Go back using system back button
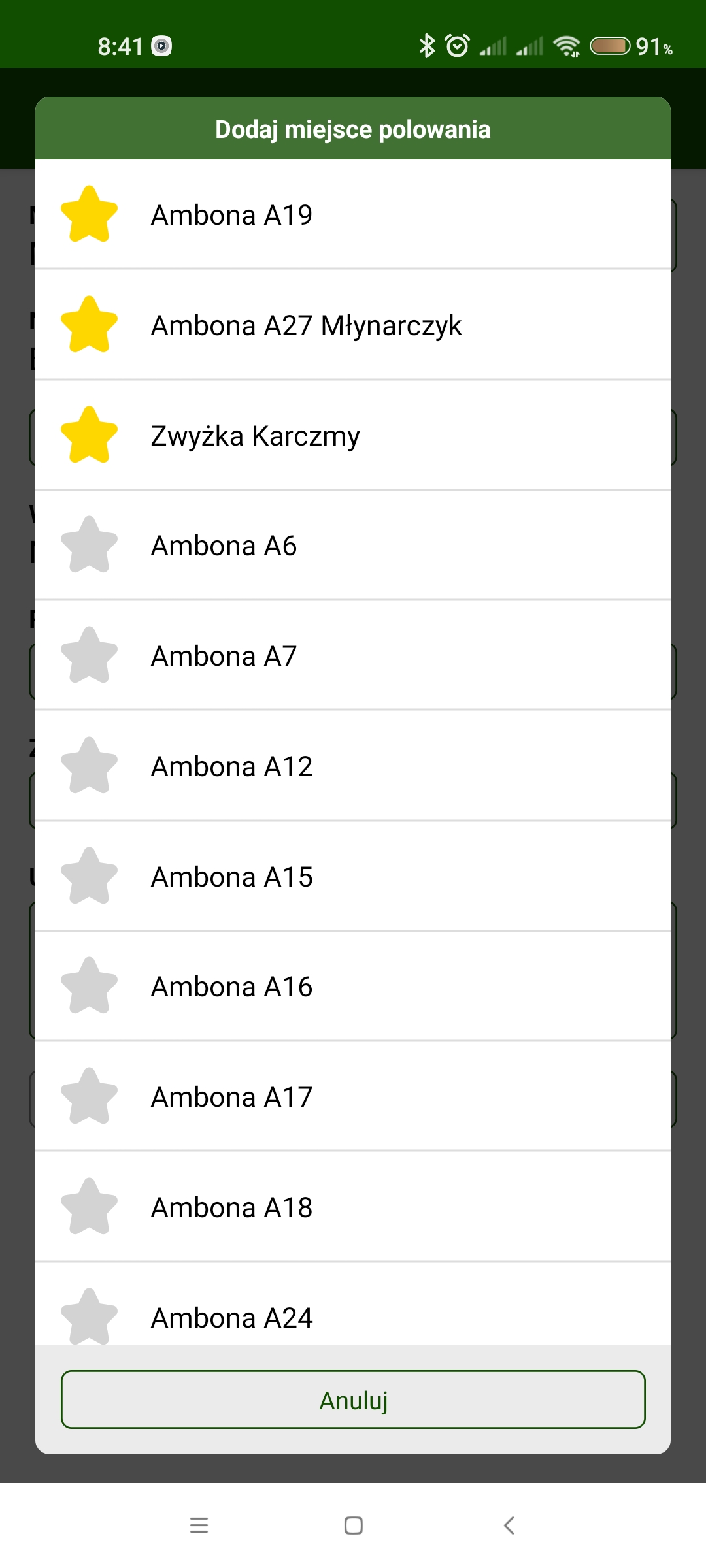Image resolution: width=706 pixels, height=1568 pixels. coord(509,1526)
